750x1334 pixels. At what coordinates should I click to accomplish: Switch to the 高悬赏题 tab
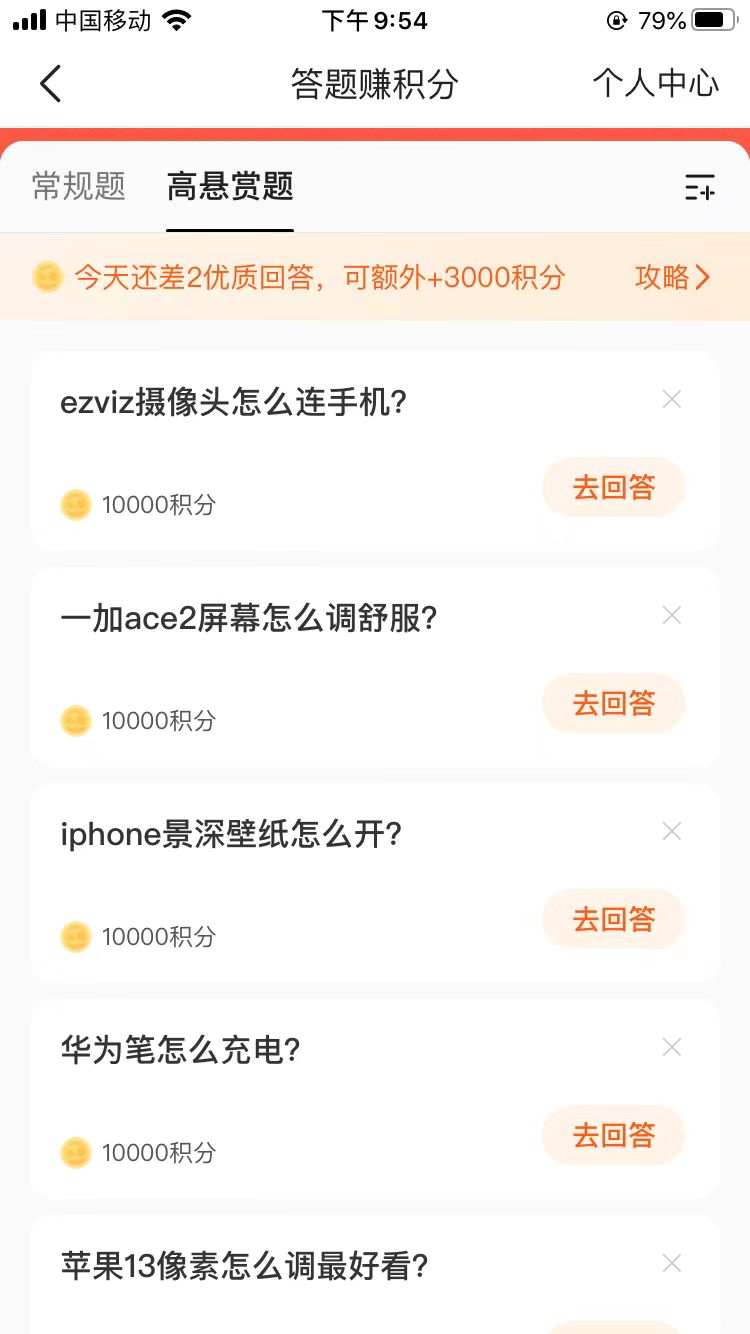pos(230,188)
